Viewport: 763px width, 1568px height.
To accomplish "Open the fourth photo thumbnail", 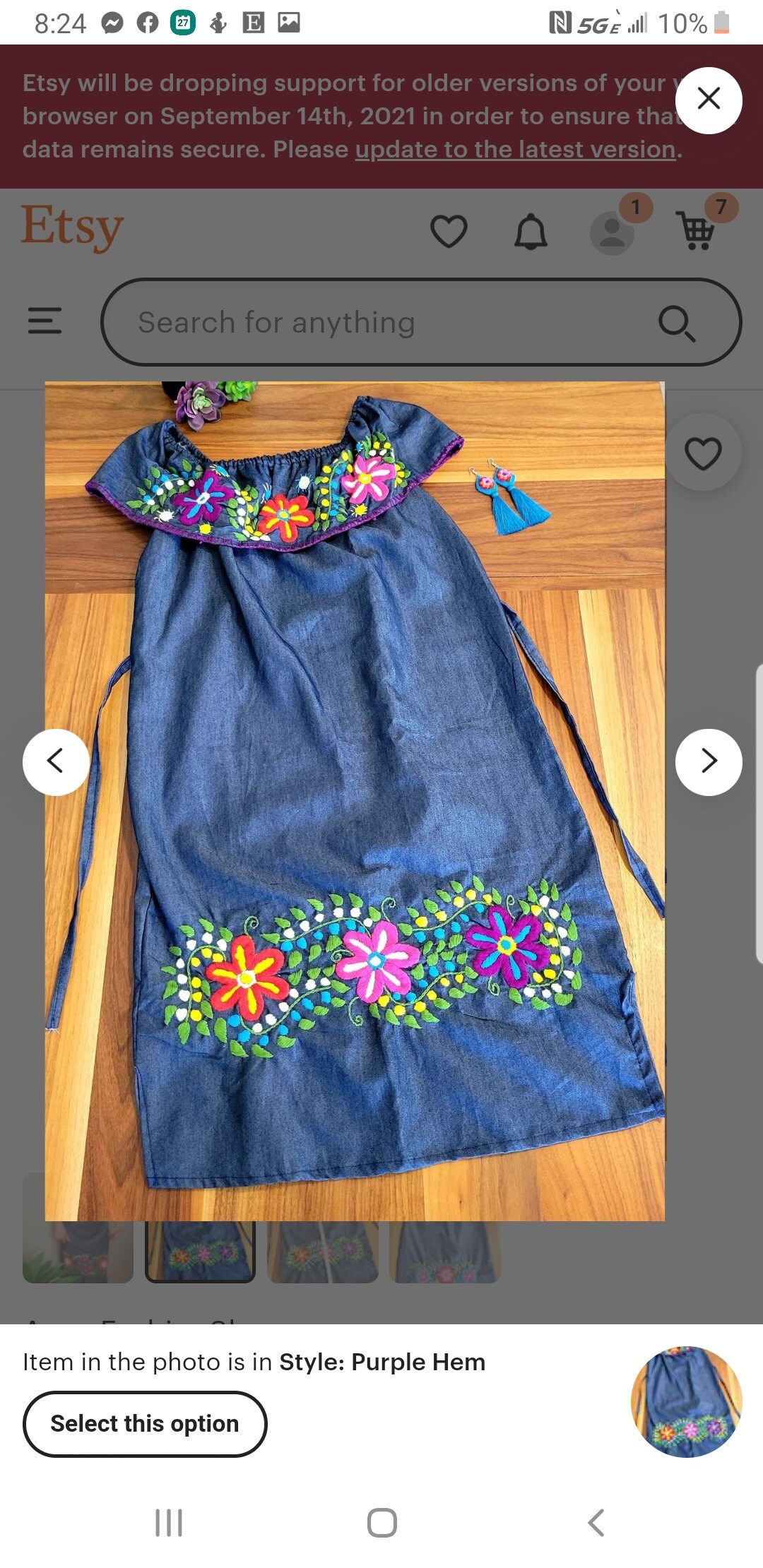I will (x=445, y=1251).
